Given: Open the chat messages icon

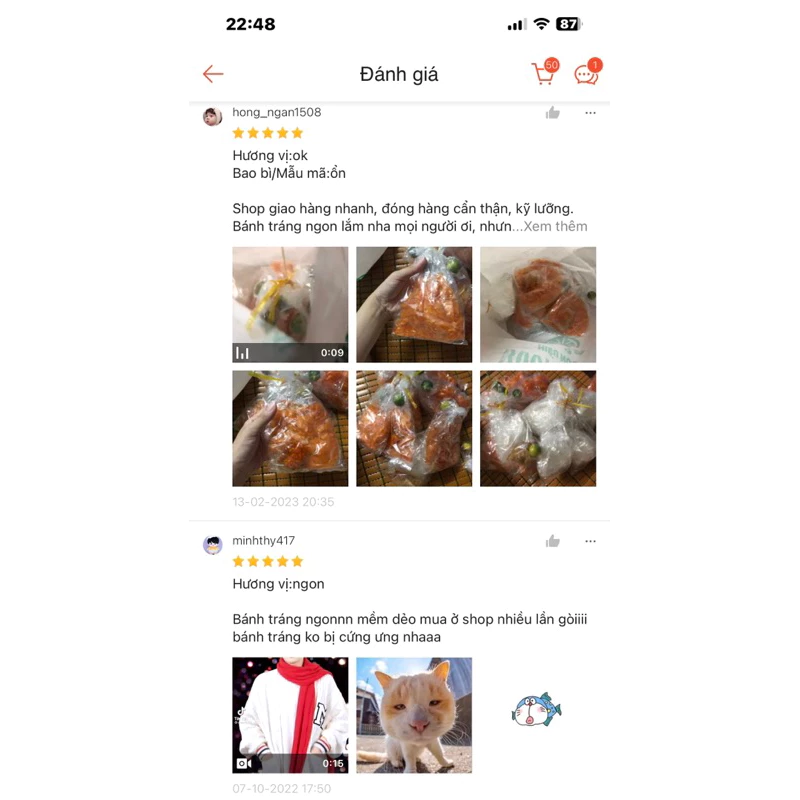Looking at the screenshot, I should click(586, 73).
